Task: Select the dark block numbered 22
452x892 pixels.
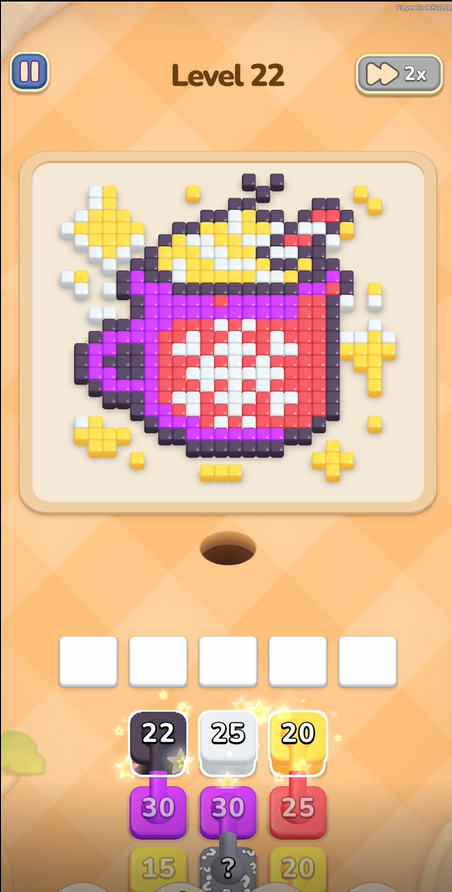Action: point(158,741)
